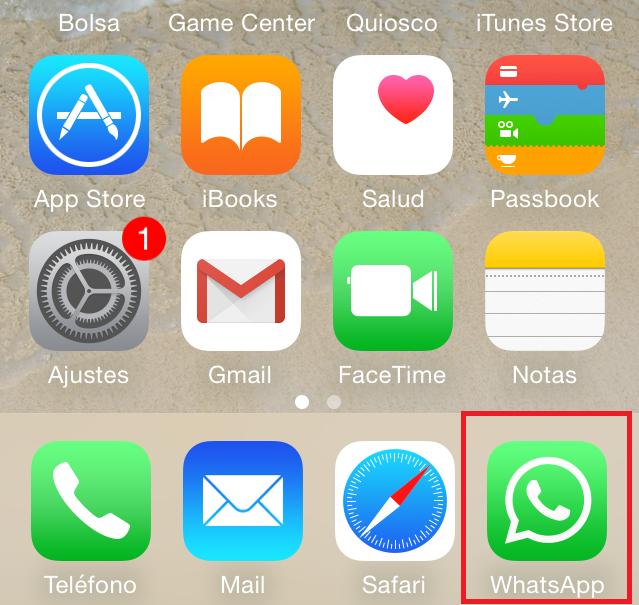
Task: Open the Mail app in dock
Action: (243, 501)
